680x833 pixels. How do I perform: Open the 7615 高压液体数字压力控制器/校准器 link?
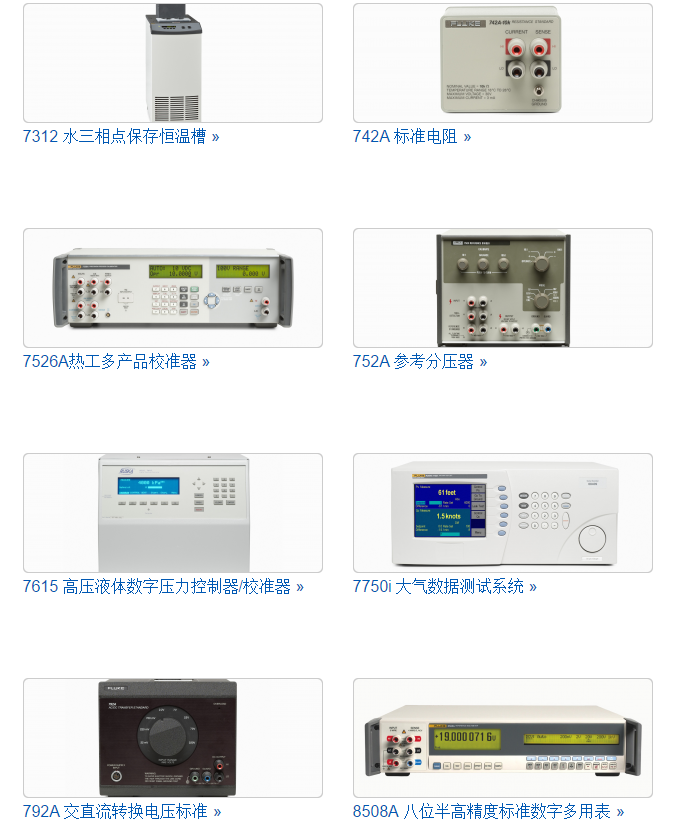pos(163,586)
